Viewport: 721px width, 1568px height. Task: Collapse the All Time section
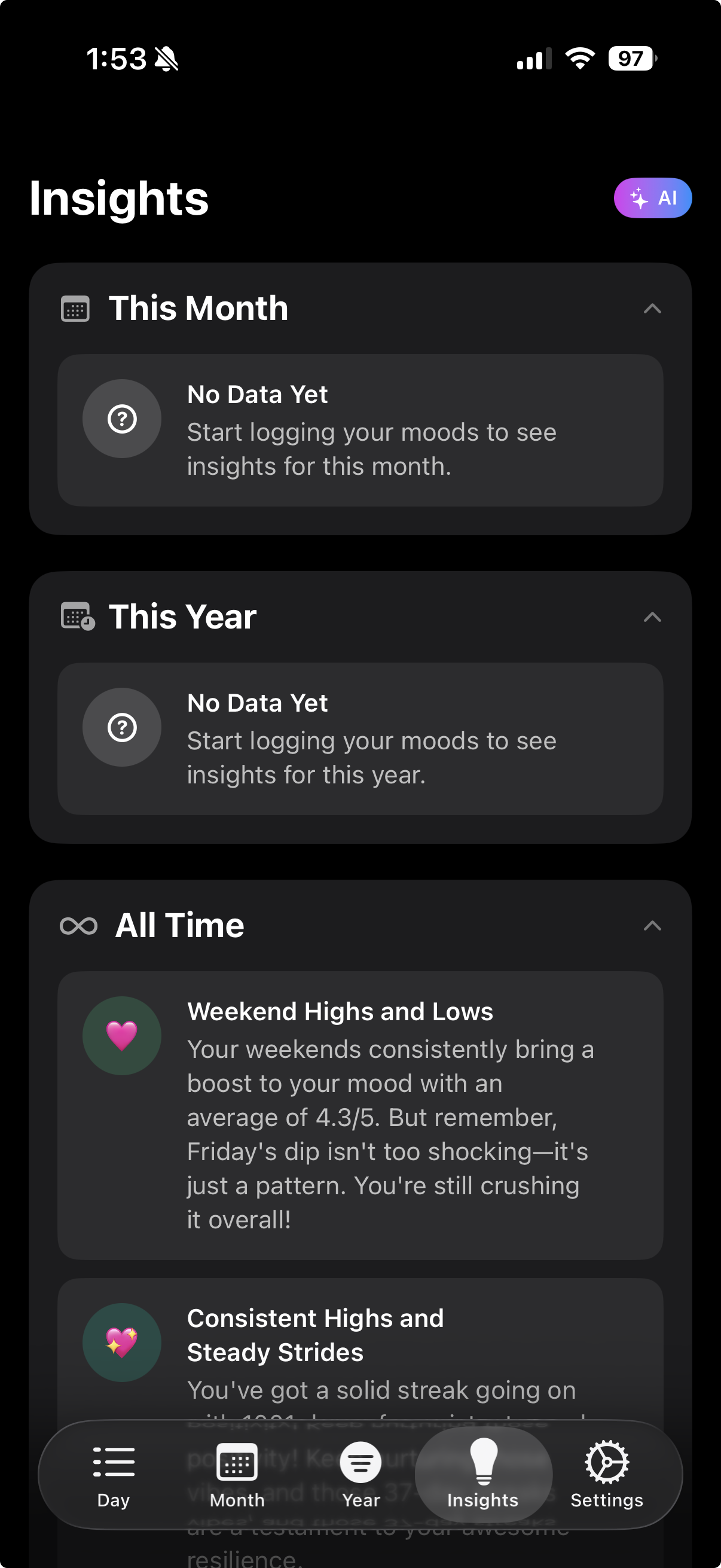[652, 926]
